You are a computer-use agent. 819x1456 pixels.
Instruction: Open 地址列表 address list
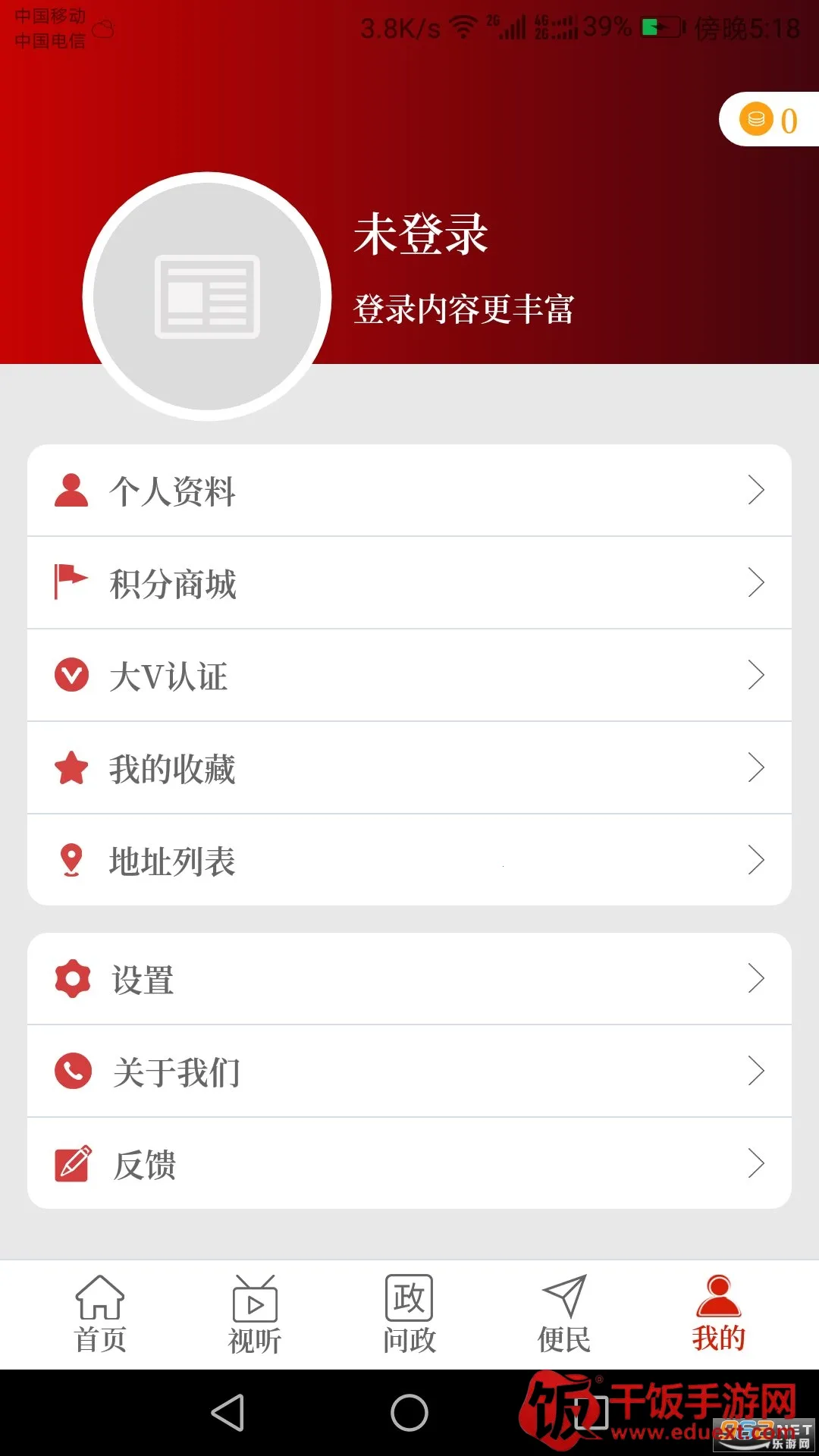pyautogui.click(x=409, y=861)
